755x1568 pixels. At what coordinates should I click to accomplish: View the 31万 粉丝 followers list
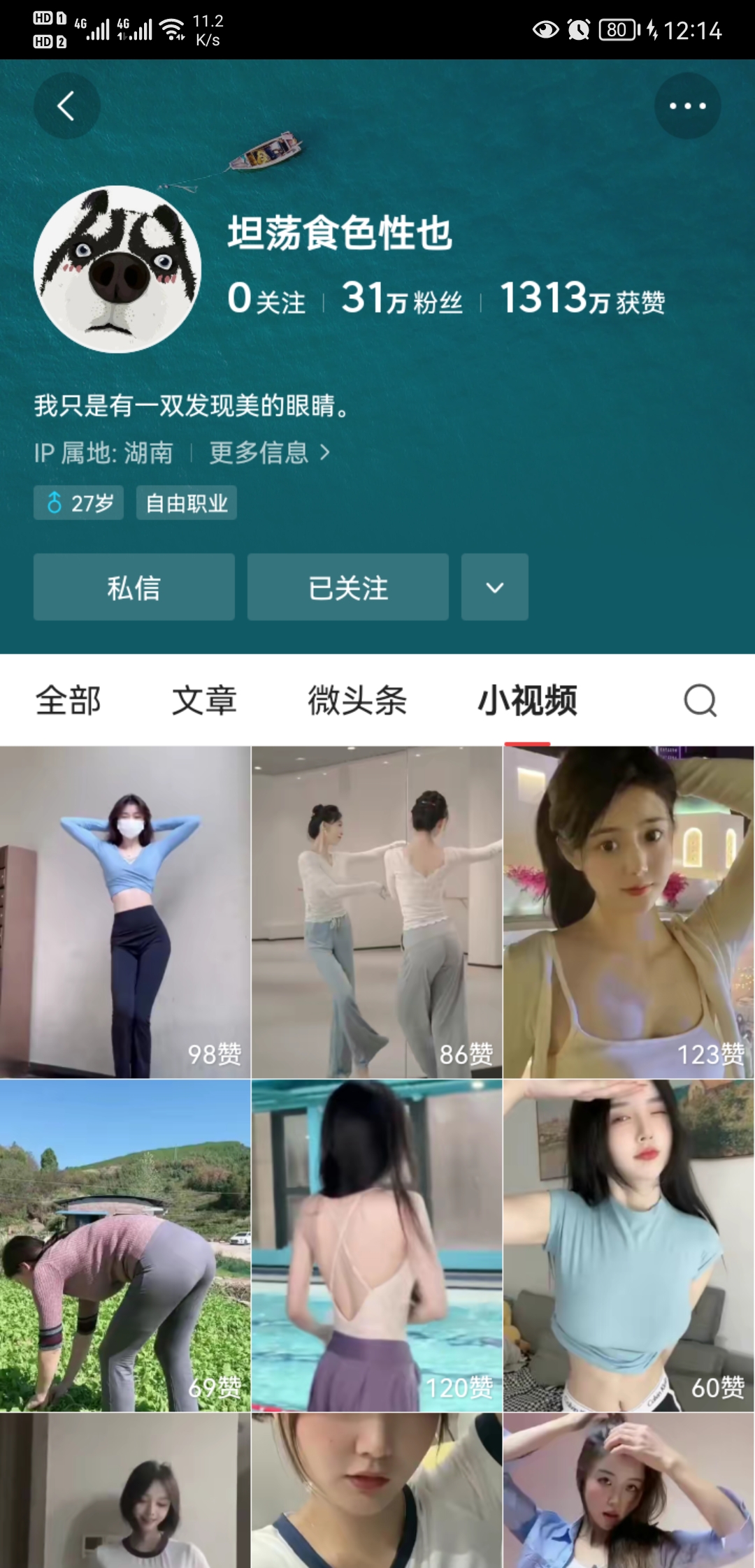[402, 298]
